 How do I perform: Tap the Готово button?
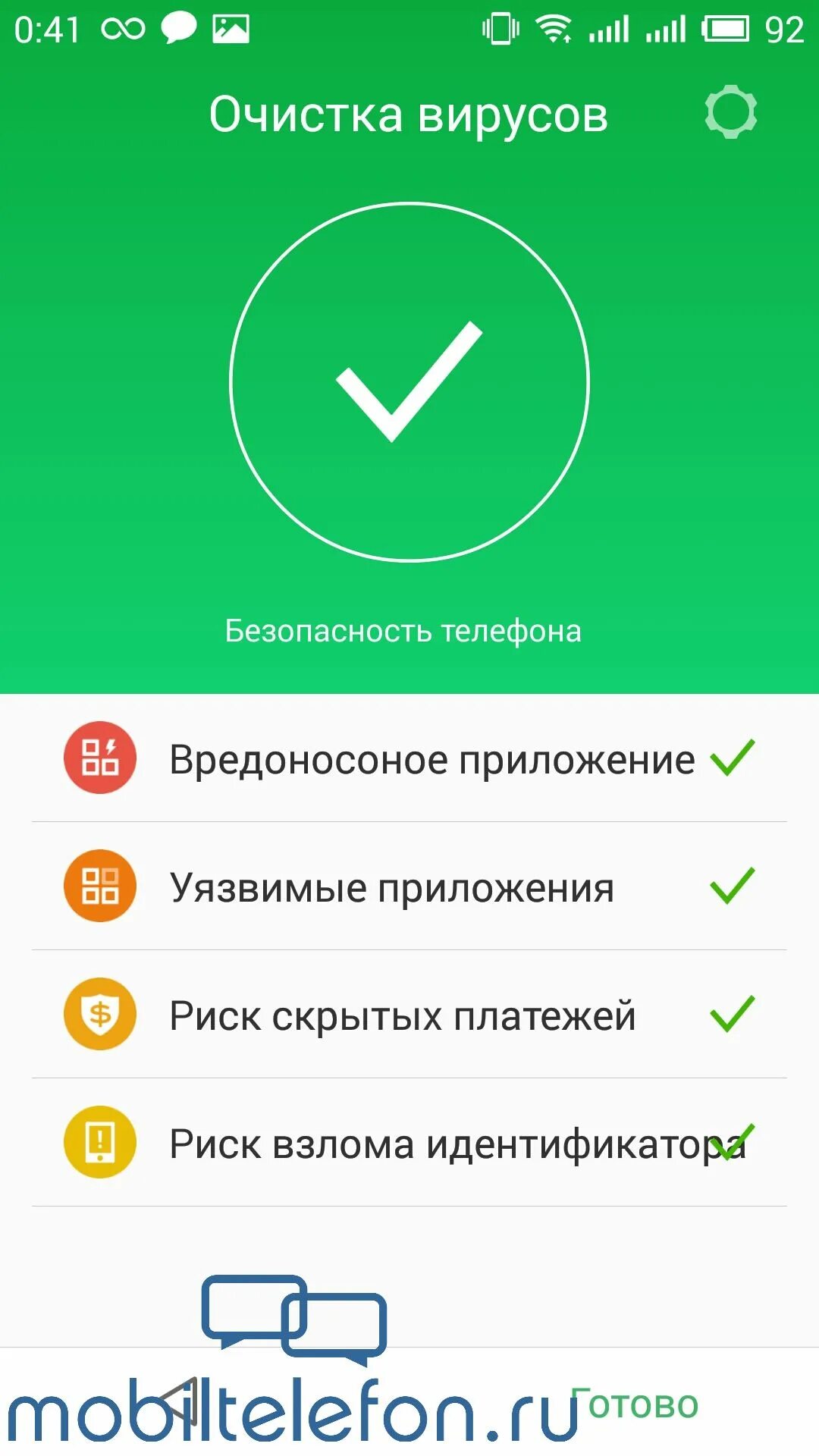point(635,1404)
